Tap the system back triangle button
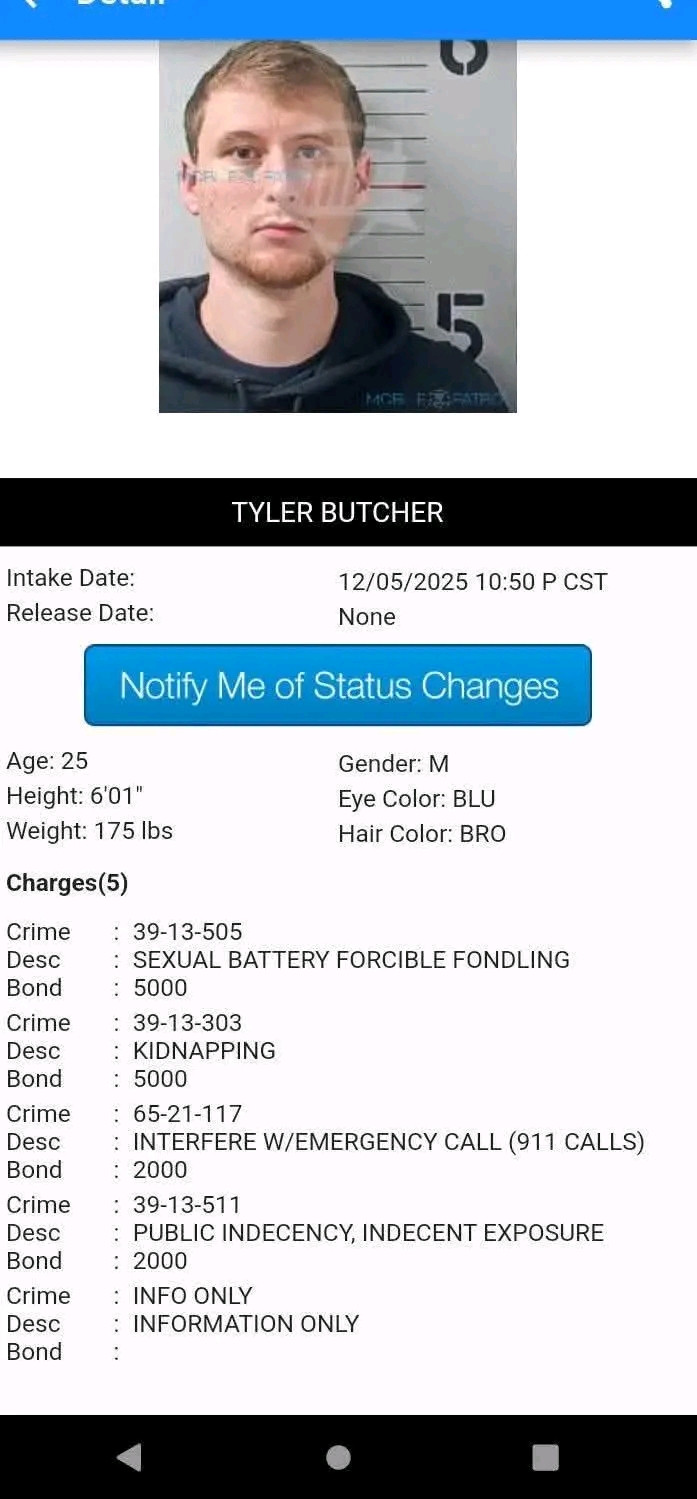 (x=129, y=1456)
